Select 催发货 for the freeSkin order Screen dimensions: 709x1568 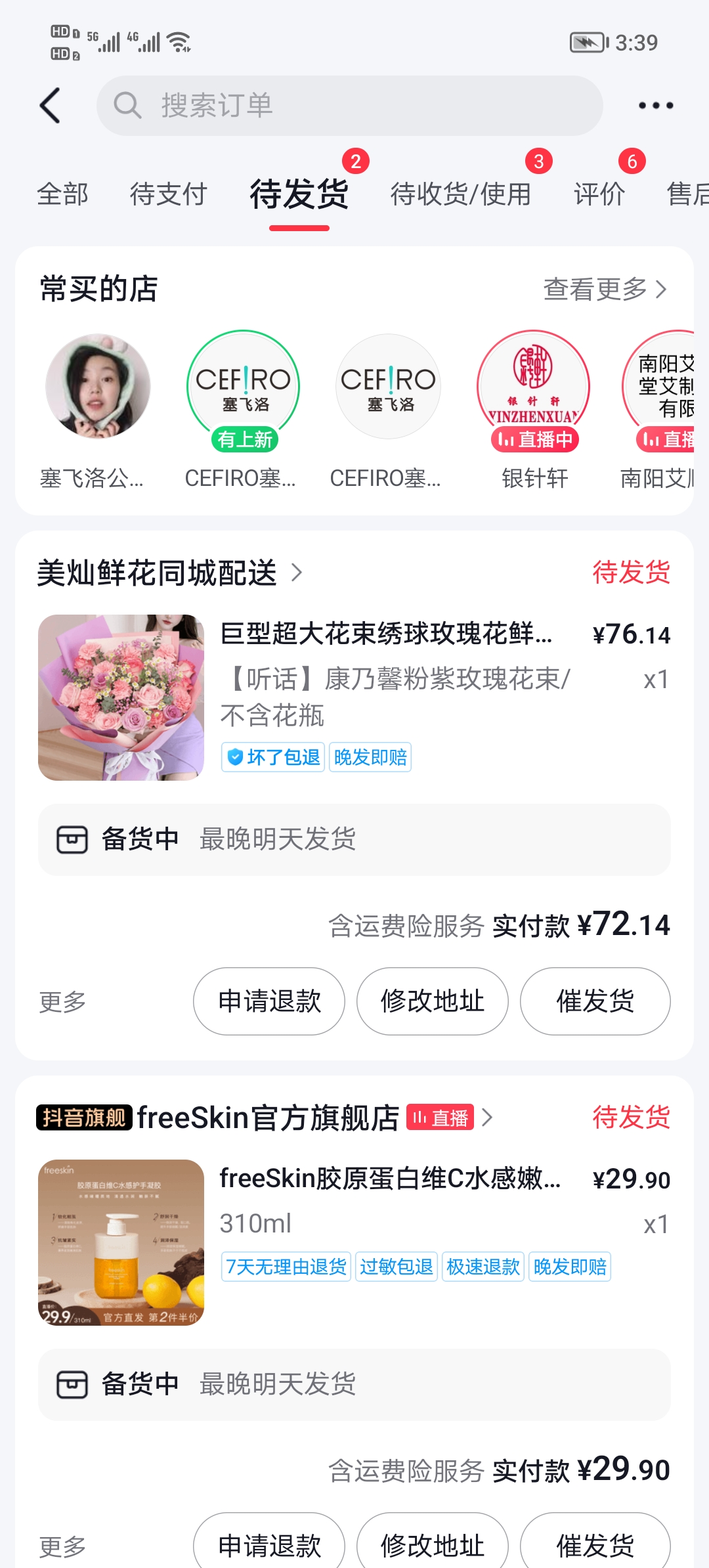(x=595, y=1546)
